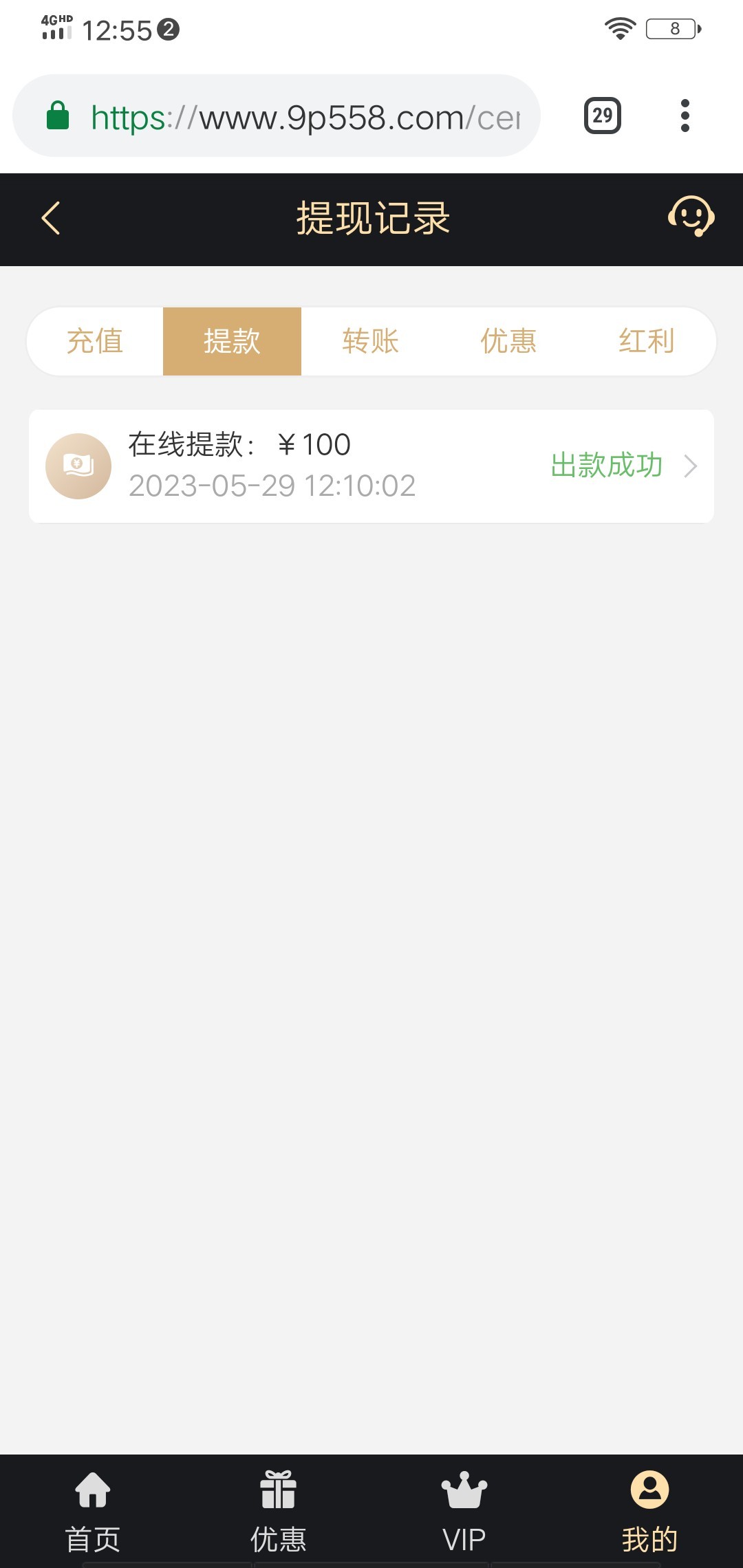The height and width of the screenshot is (1568, 743).
Task: Open the browser tab switcher
Action: (603, 116)
